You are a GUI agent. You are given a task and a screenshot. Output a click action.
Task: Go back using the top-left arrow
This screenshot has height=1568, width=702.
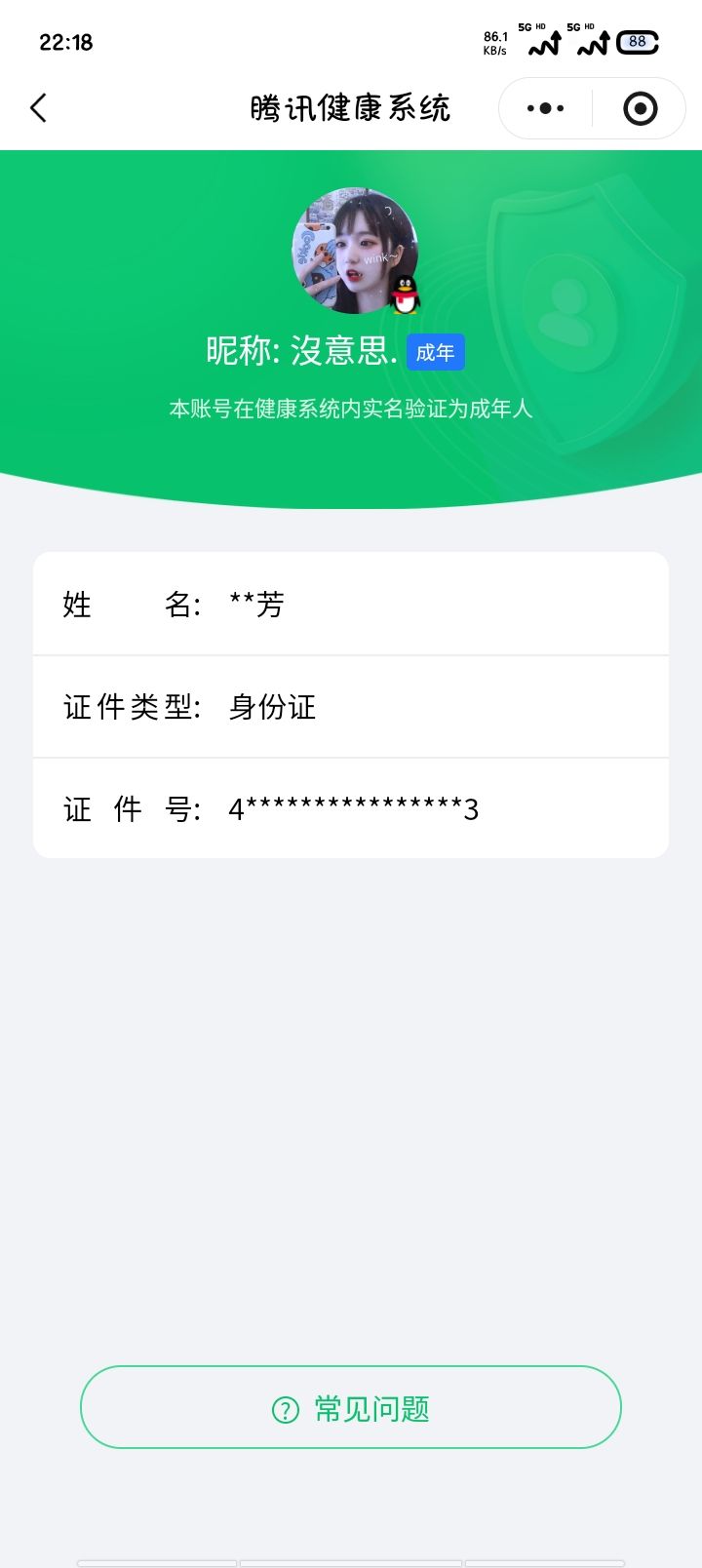pyautogui.click(x=39, y=108)
